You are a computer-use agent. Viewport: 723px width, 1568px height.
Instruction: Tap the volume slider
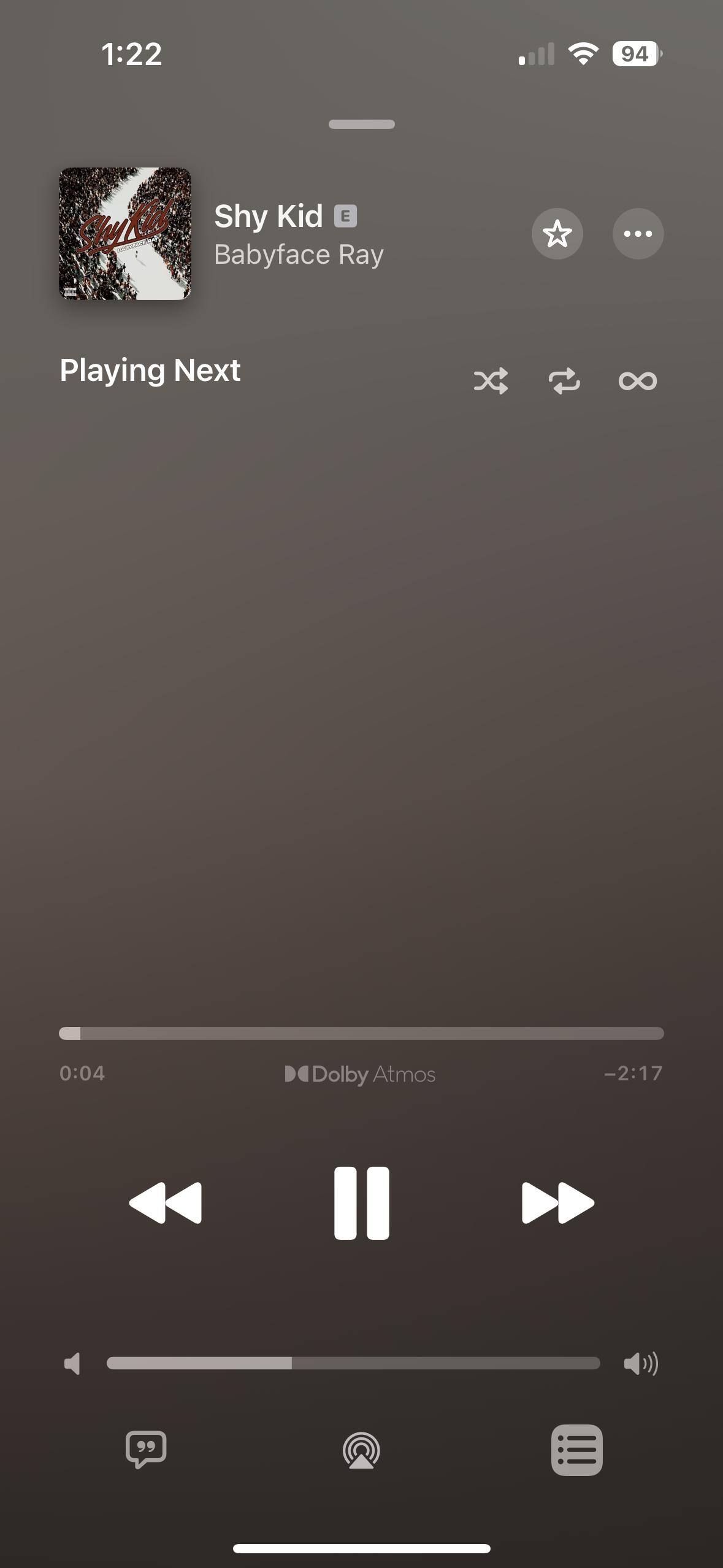(353, 1363)
